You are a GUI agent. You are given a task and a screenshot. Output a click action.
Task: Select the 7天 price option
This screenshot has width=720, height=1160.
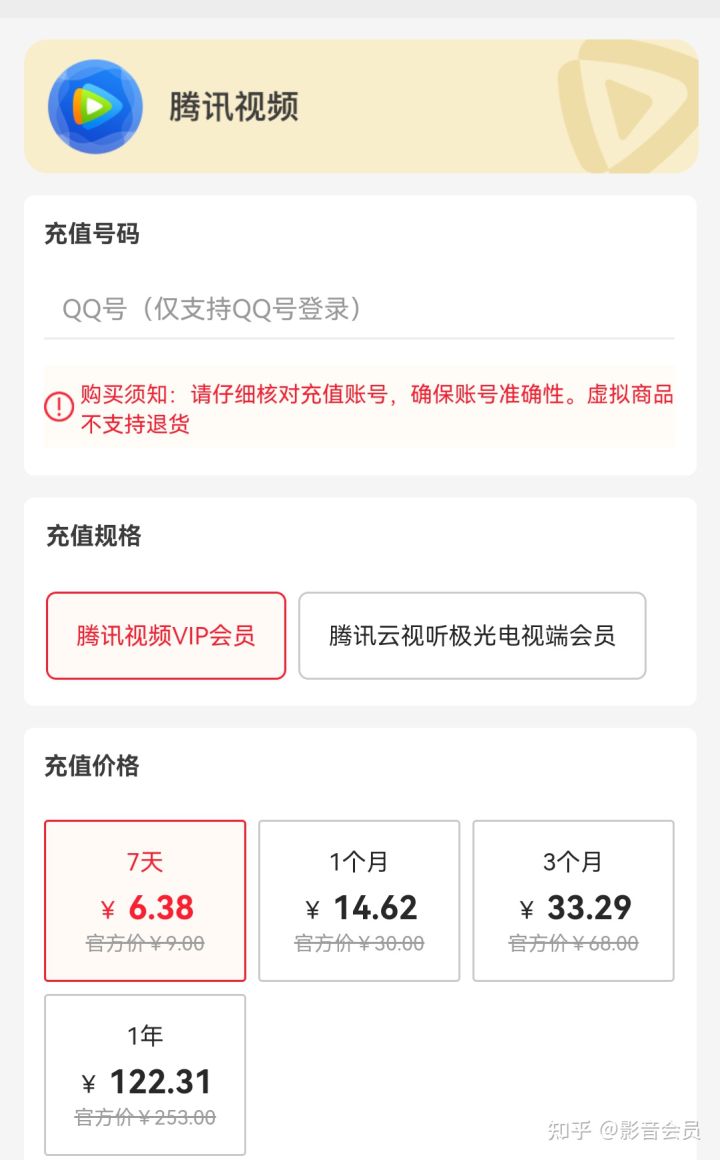coord(144,898)
